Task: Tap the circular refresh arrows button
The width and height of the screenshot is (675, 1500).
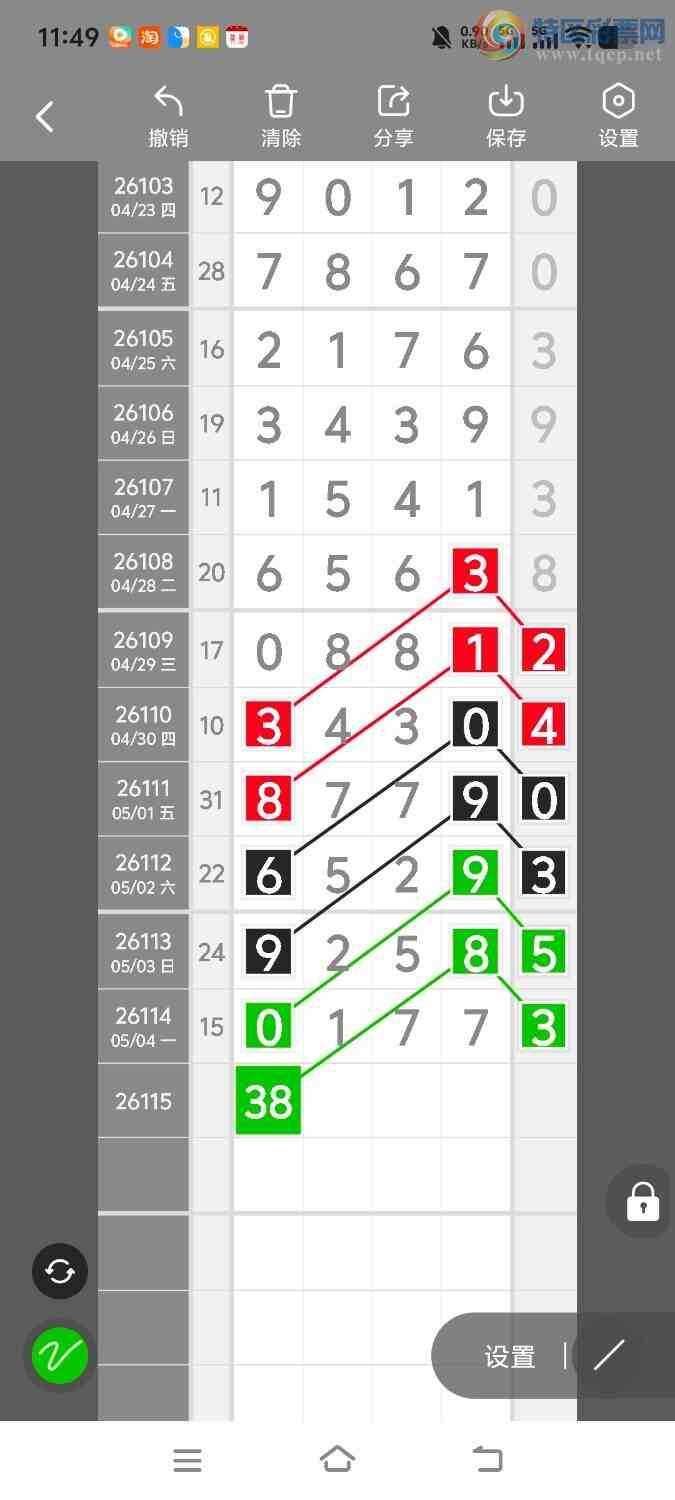Action: coord(60,1271)
